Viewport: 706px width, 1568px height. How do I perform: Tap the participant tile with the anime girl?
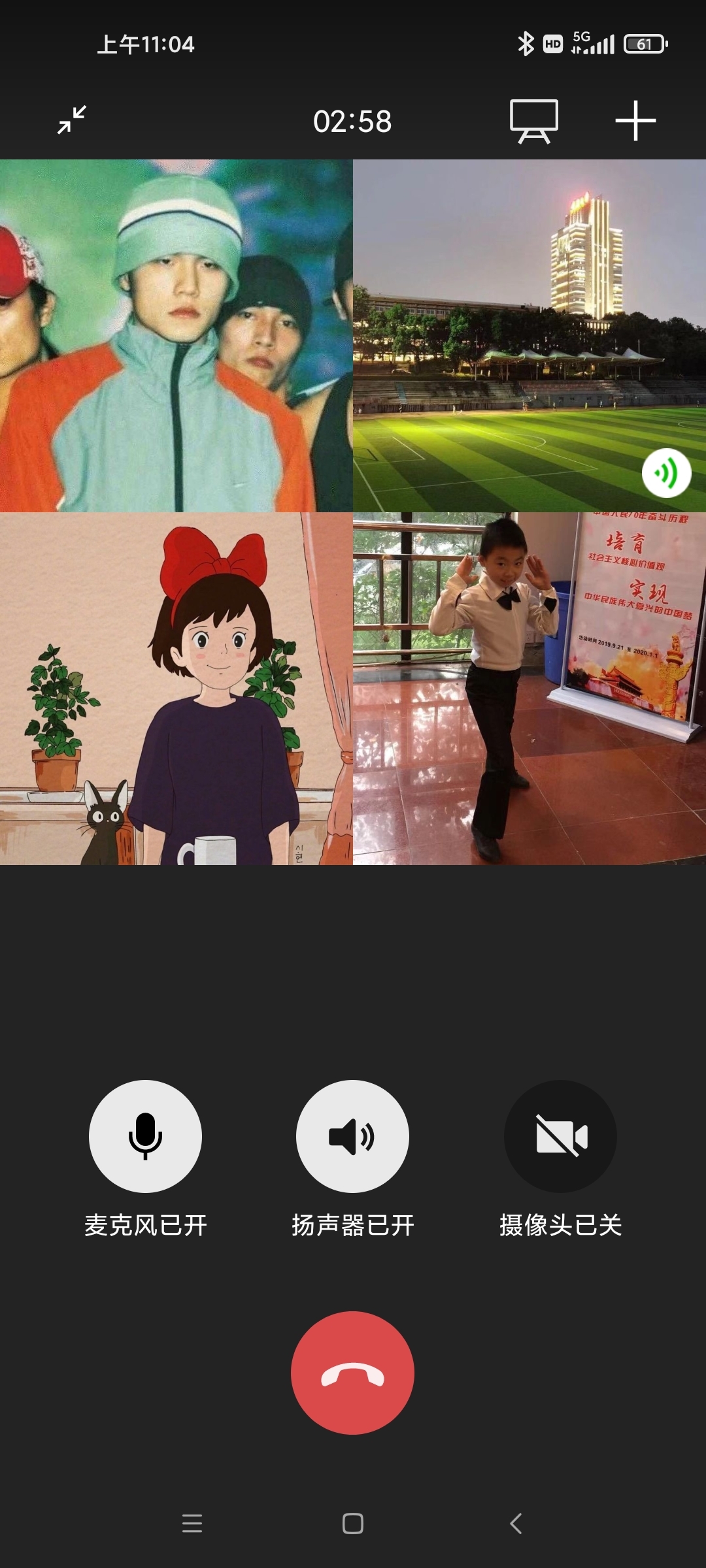click(176, 689)
